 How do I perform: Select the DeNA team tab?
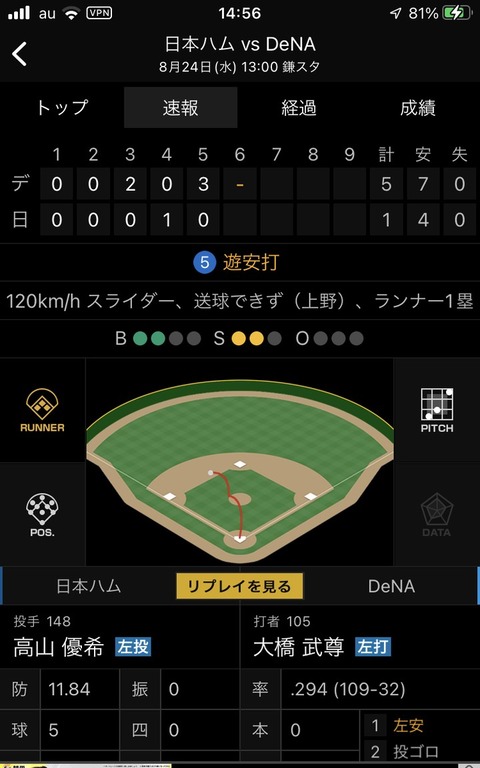(x=391, y=586)
